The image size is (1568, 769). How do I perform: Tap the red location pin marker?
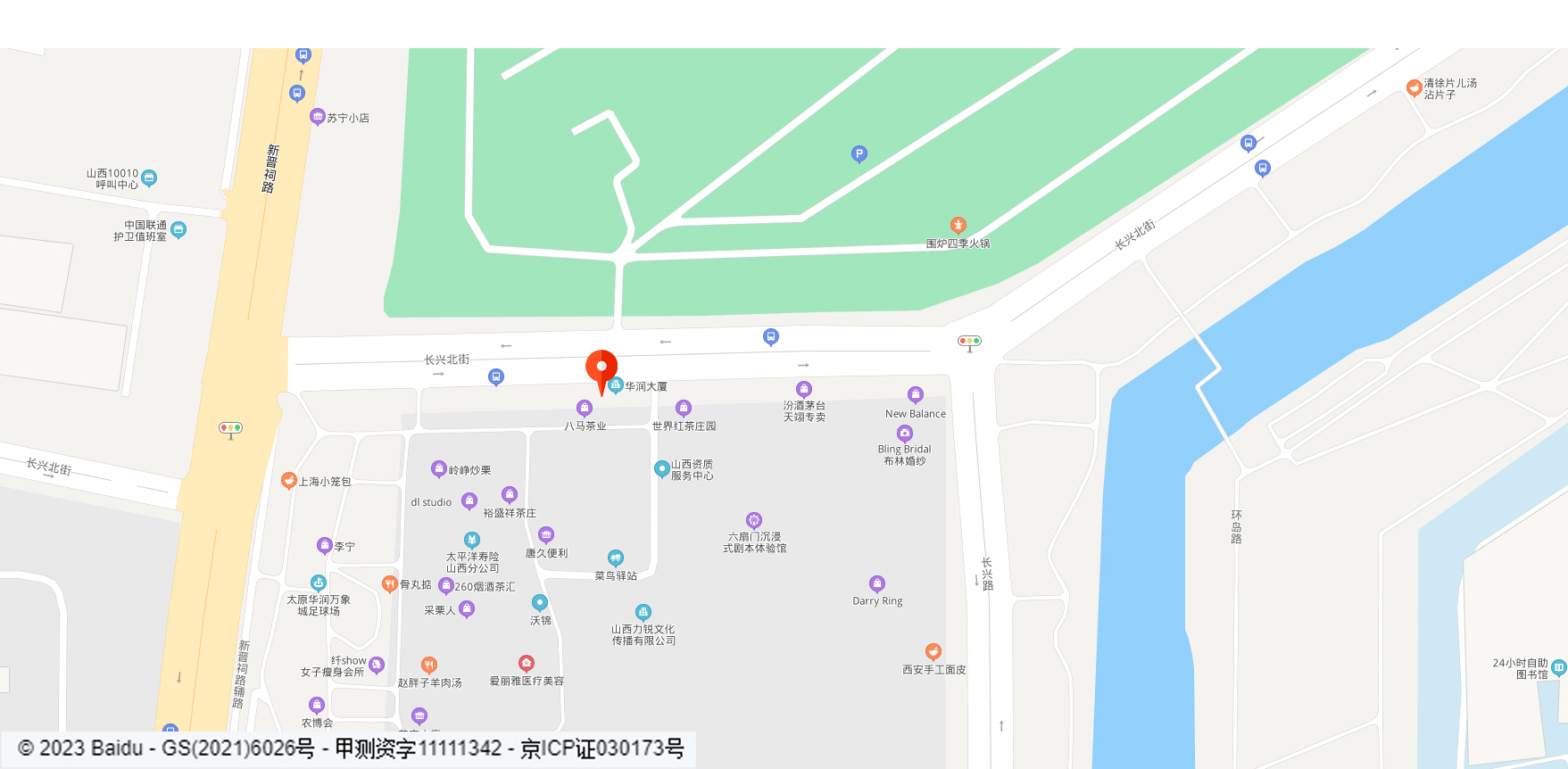tap(601, 368)
